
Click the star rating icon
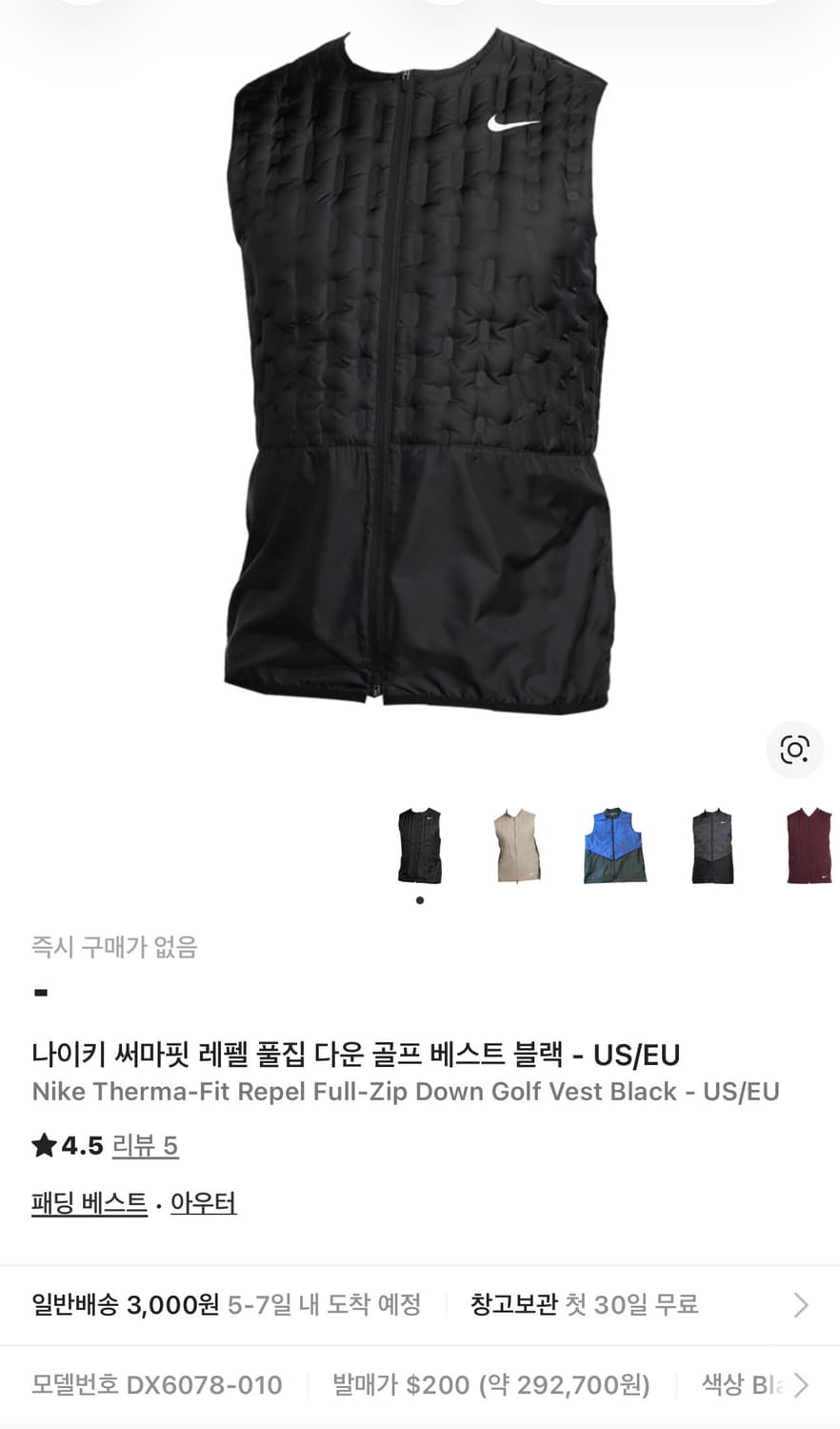(x=42, y=1146)
